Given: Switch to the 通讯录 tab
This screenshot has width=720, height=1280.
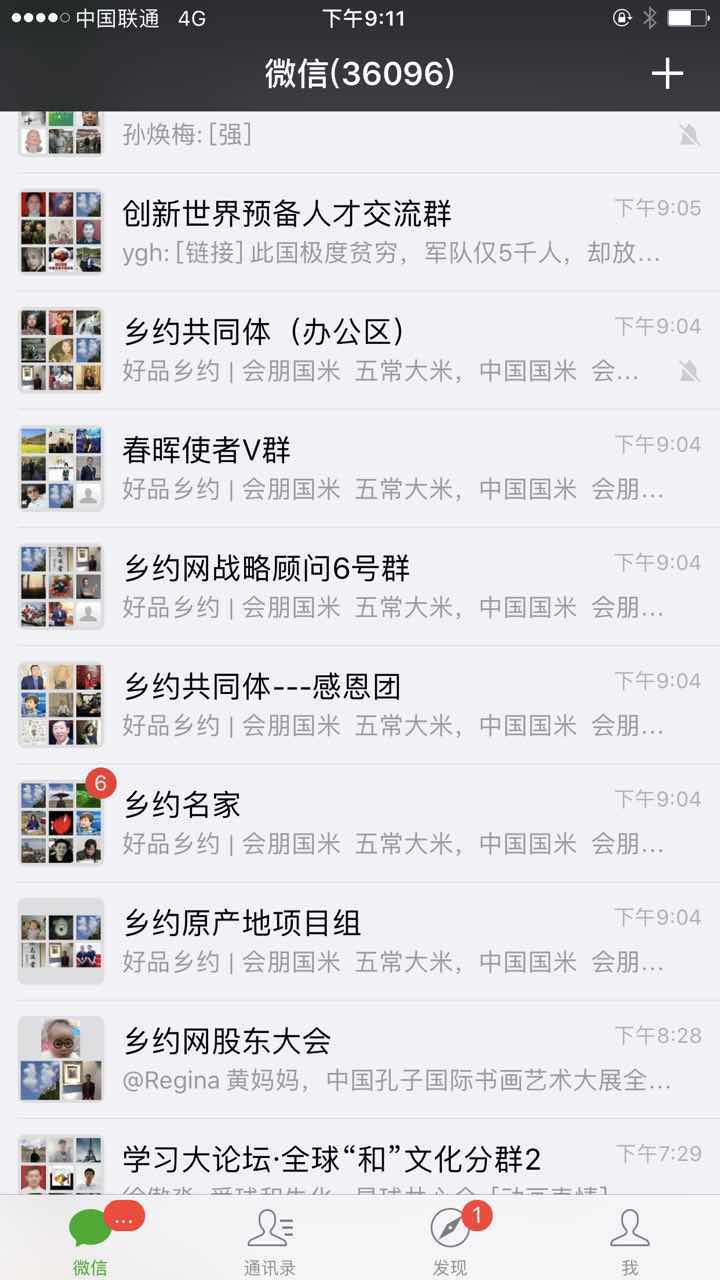Looking at the screenshot, I should click(x=270, y=1240).
